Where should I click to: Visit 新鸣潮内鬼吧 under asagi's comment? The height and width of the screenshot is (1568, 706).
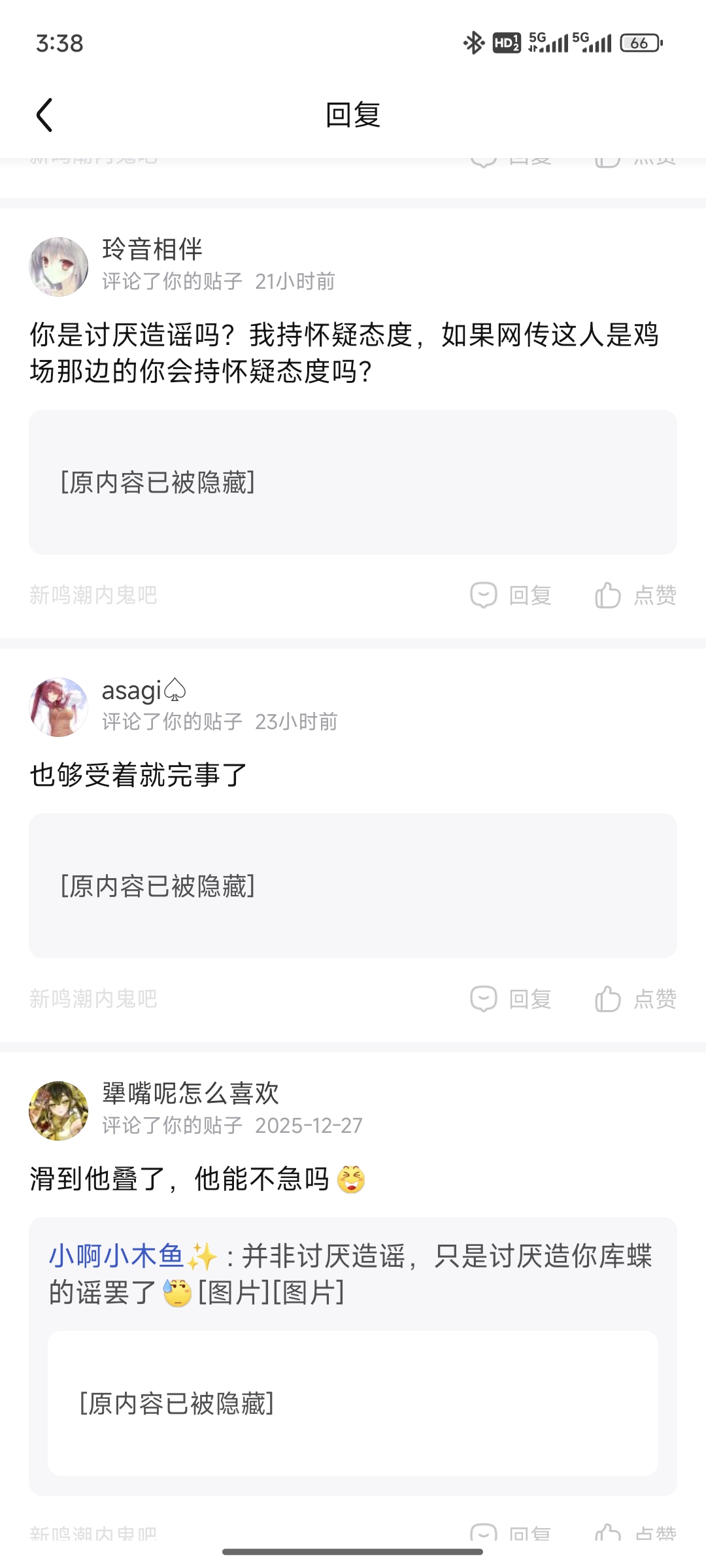pyautogui.click(x=93, y=999)
